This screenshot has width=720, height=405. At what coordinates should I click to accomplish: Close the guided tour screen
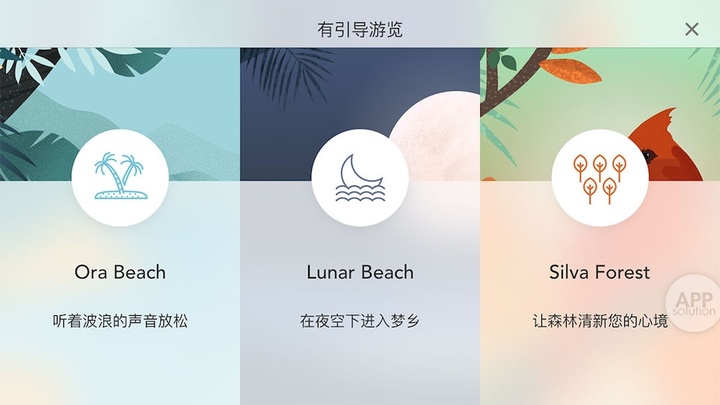click(x=691, y=29)
